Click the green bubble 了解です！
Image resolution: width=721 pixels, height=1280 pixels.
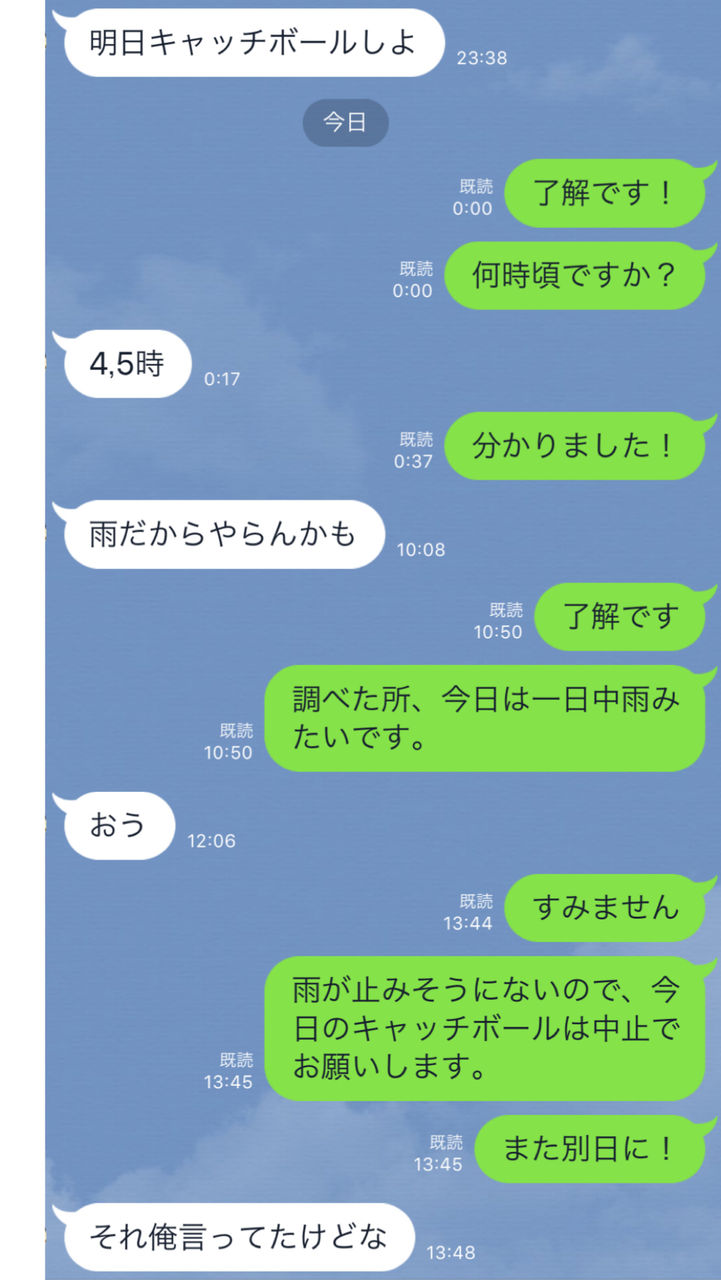pos(605,195)
